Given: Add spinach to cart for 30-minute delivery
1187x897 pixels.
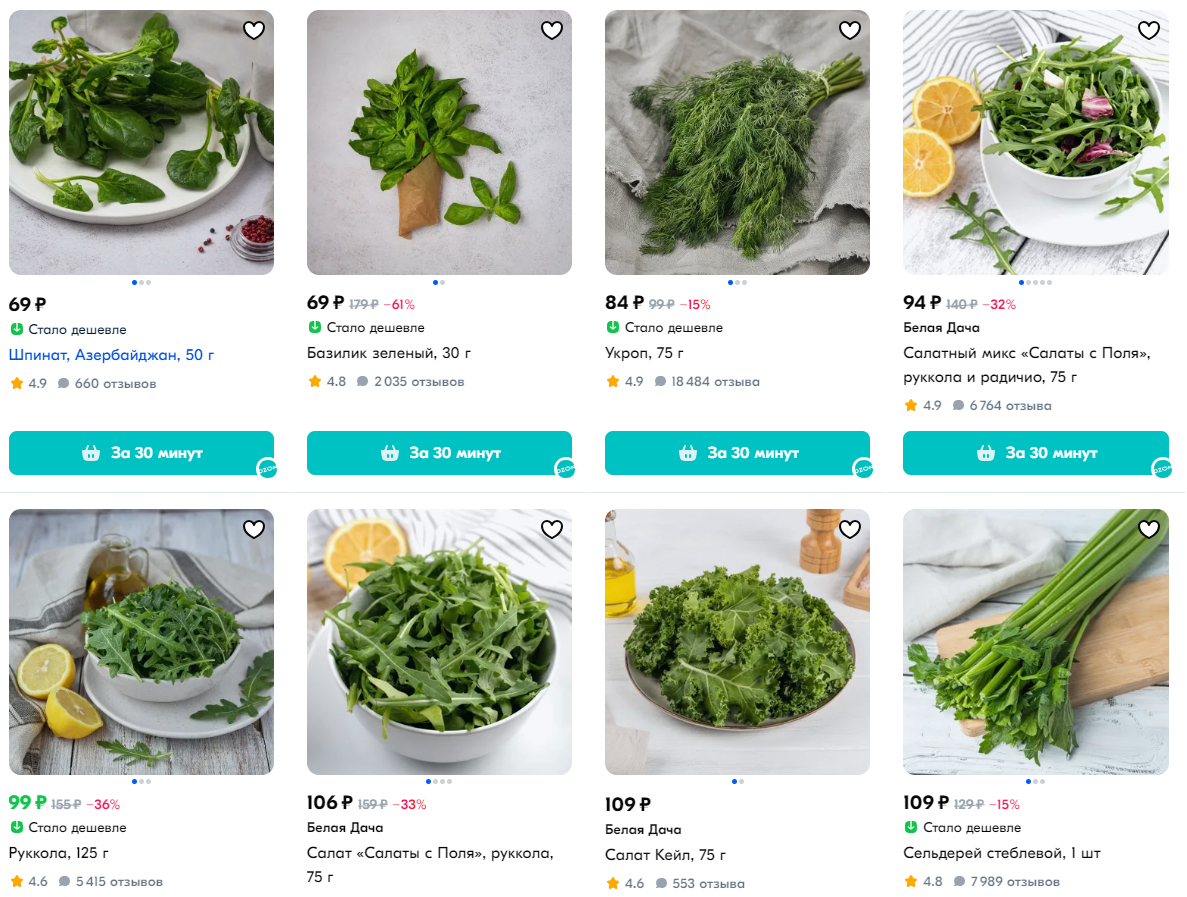Looking at the screenshot, I should (x=141, y=453).
